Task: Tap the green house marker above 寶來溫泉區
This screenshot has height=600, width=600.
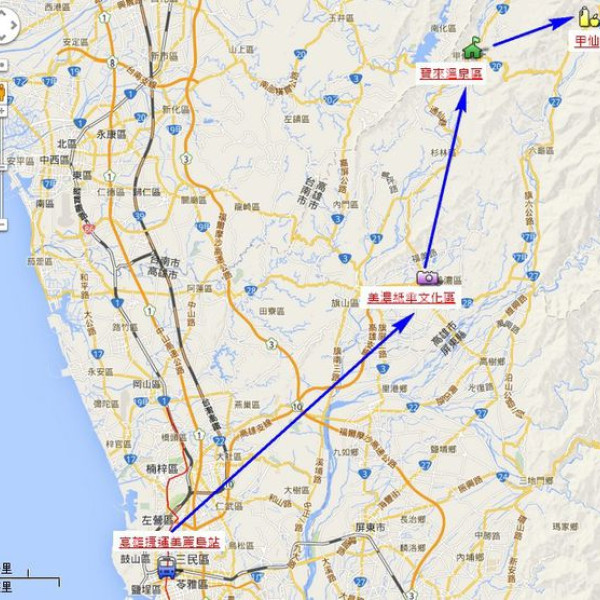Action: coord(472,48)
